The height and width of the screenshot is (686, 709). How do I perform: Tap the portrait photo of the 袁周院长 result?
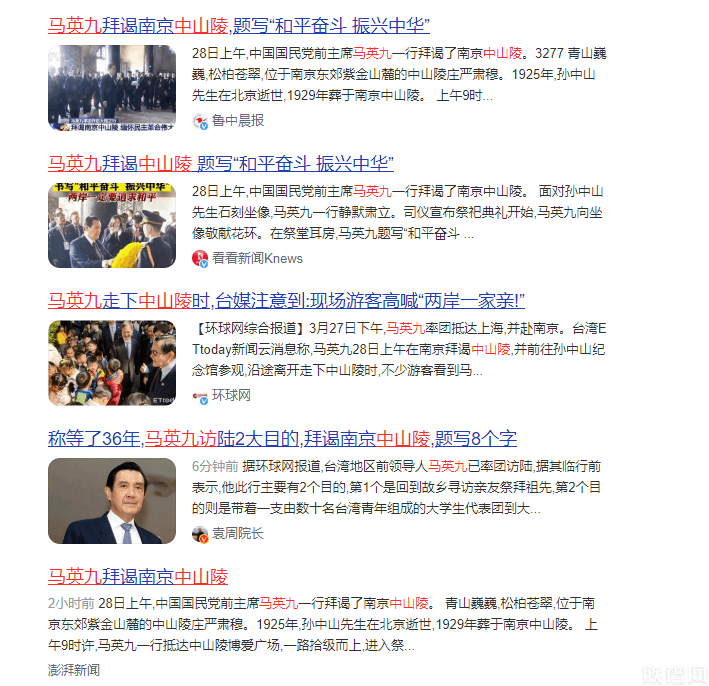[112, 501]
